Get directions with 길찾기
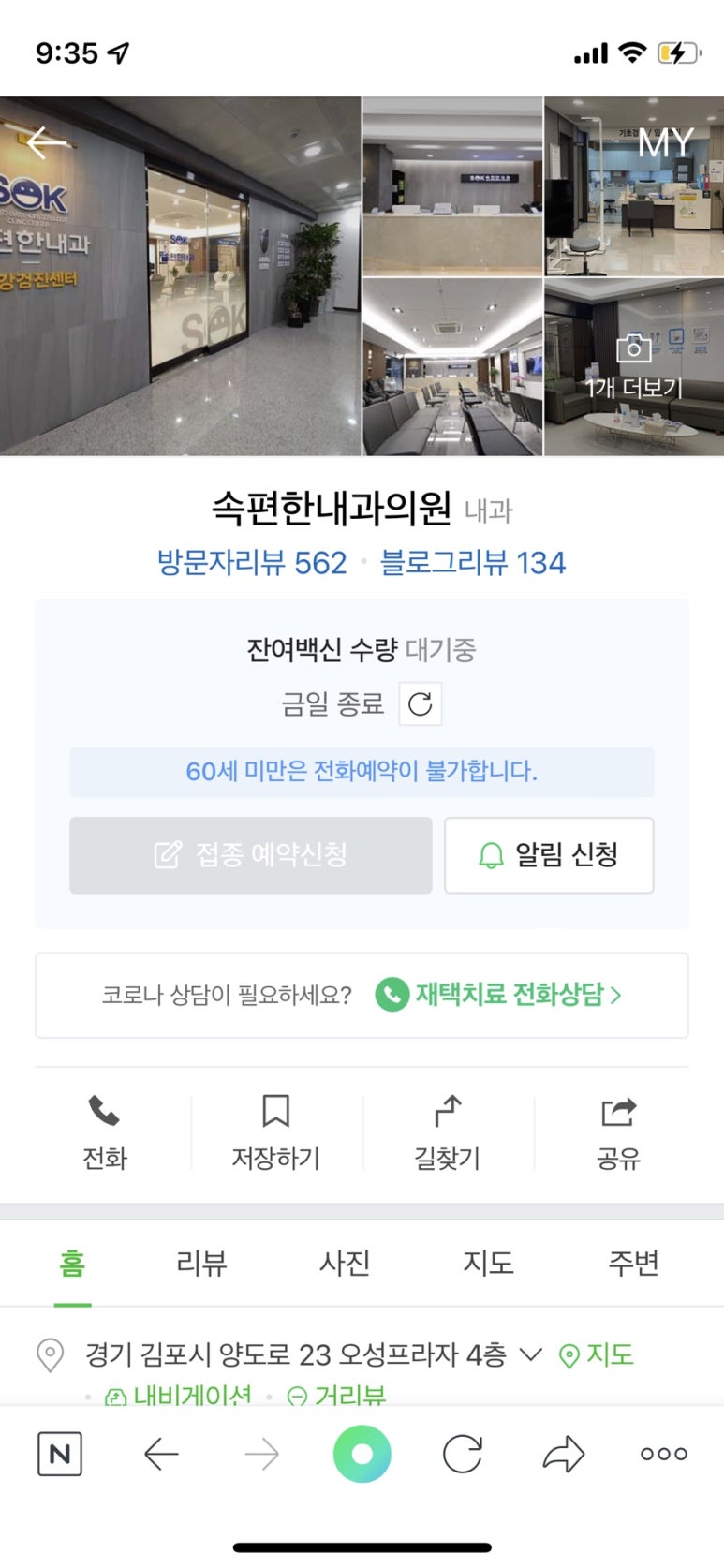Viewport: 724px width, 1568px height. coord(448,1132)
